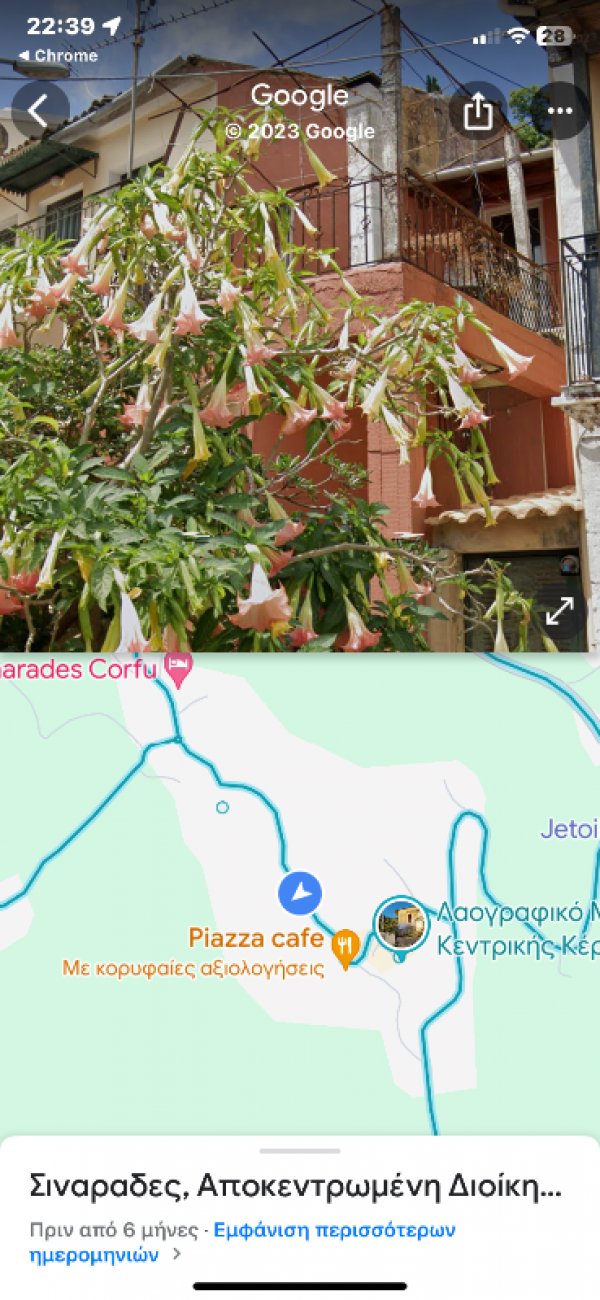Open the Piazza cafe map pin

tap(345, 946)
